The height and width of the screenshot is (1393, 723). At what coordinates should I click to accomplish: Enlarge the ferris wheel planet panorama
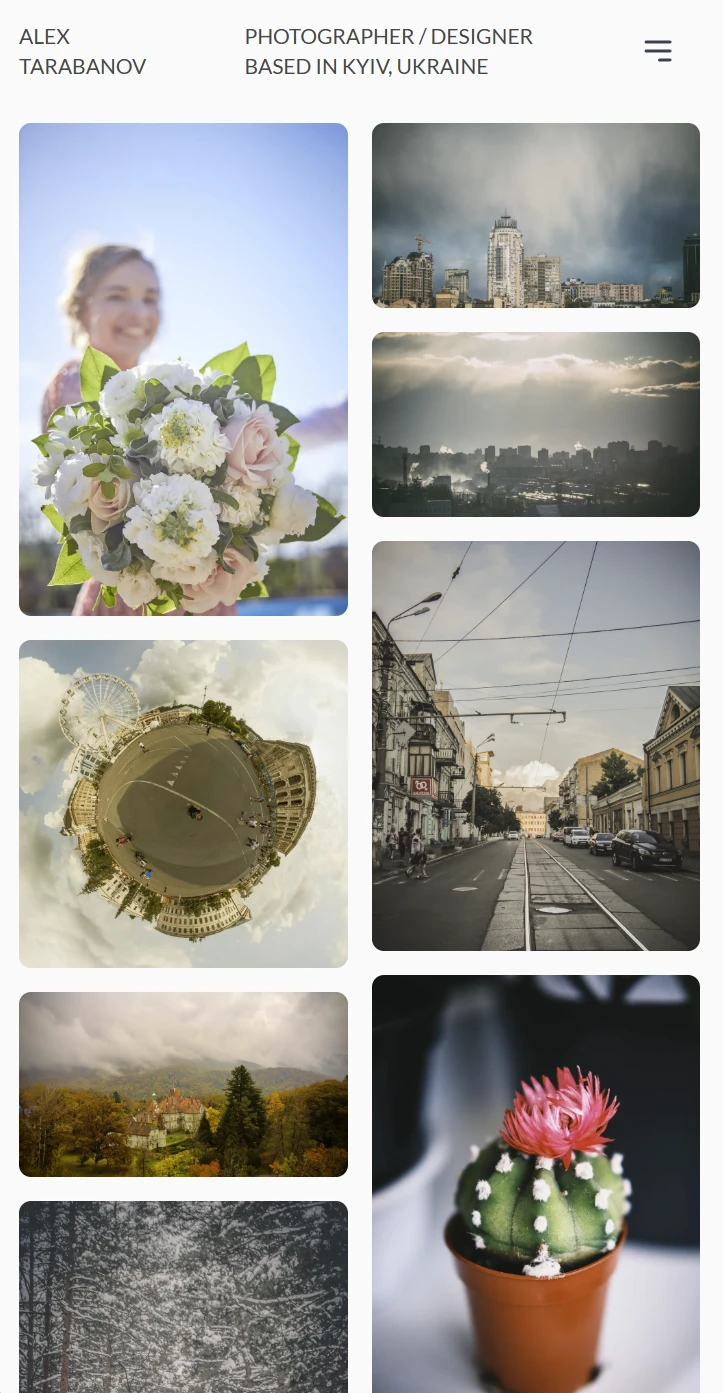pyautogui.click(x=183, y=803)
